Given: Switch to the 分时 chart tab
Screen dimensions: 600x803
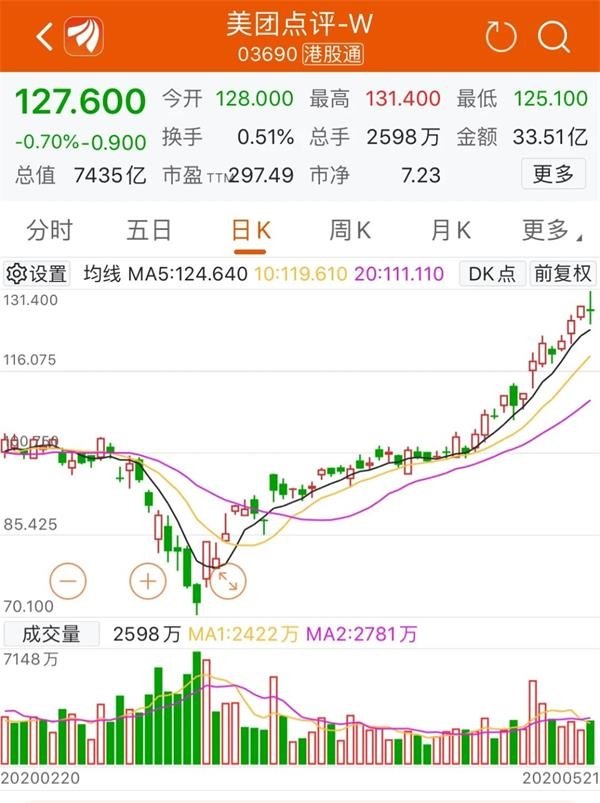Looking at the screenshot, I should click(x=50, y=231).
